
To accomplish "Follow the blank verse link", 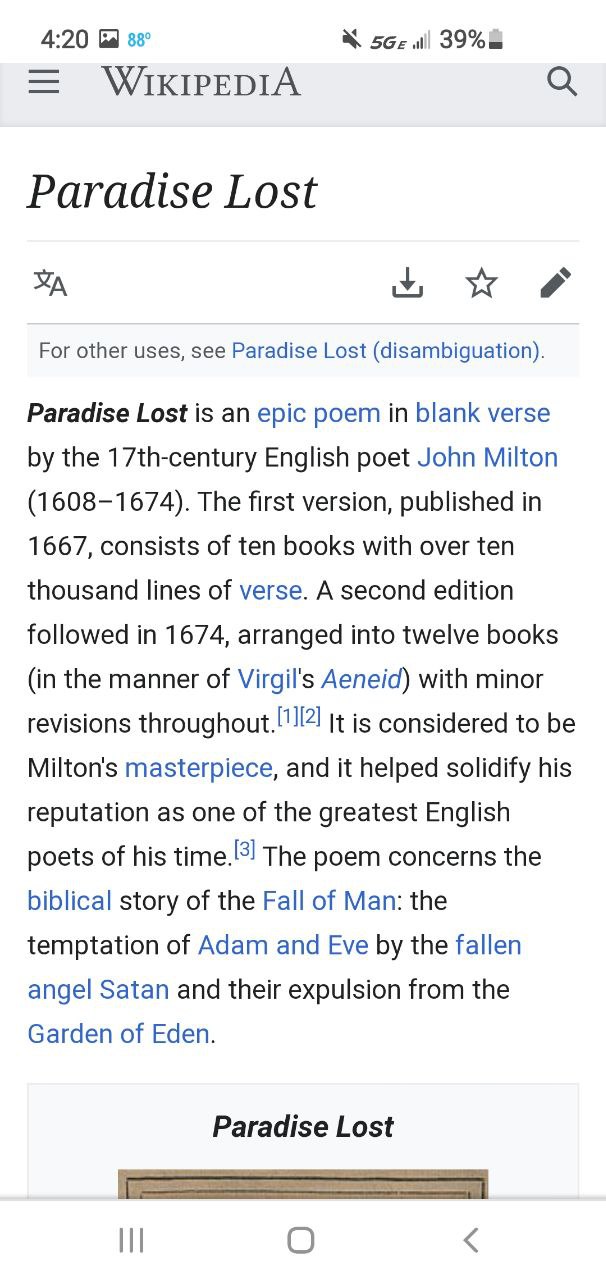I will [x=483, y=413].
